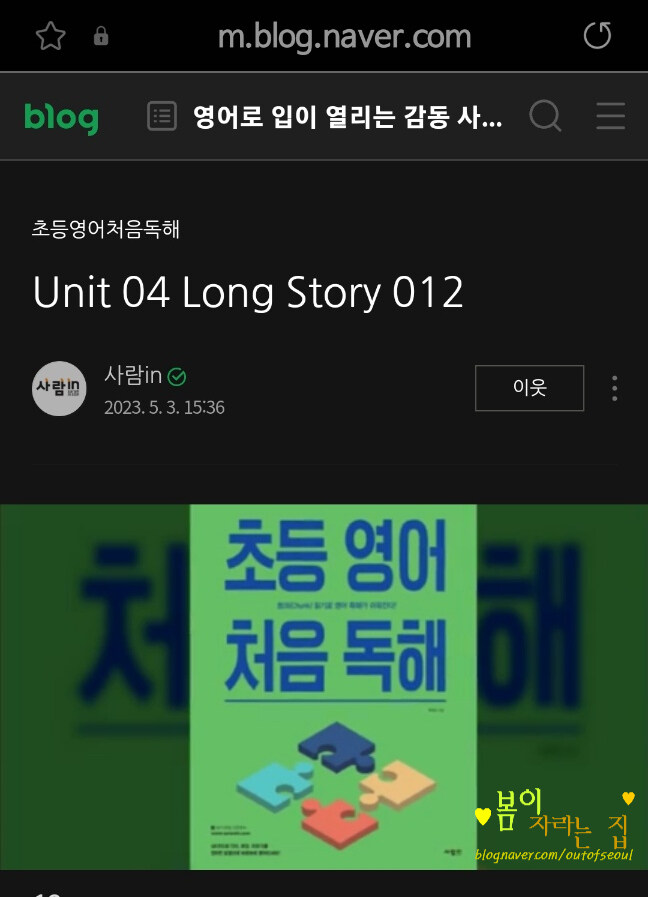Image resolution: width=648 pixels, height=897 pixels.
Task: Bookmark this page with the star icon
Action: coord(50,37)
